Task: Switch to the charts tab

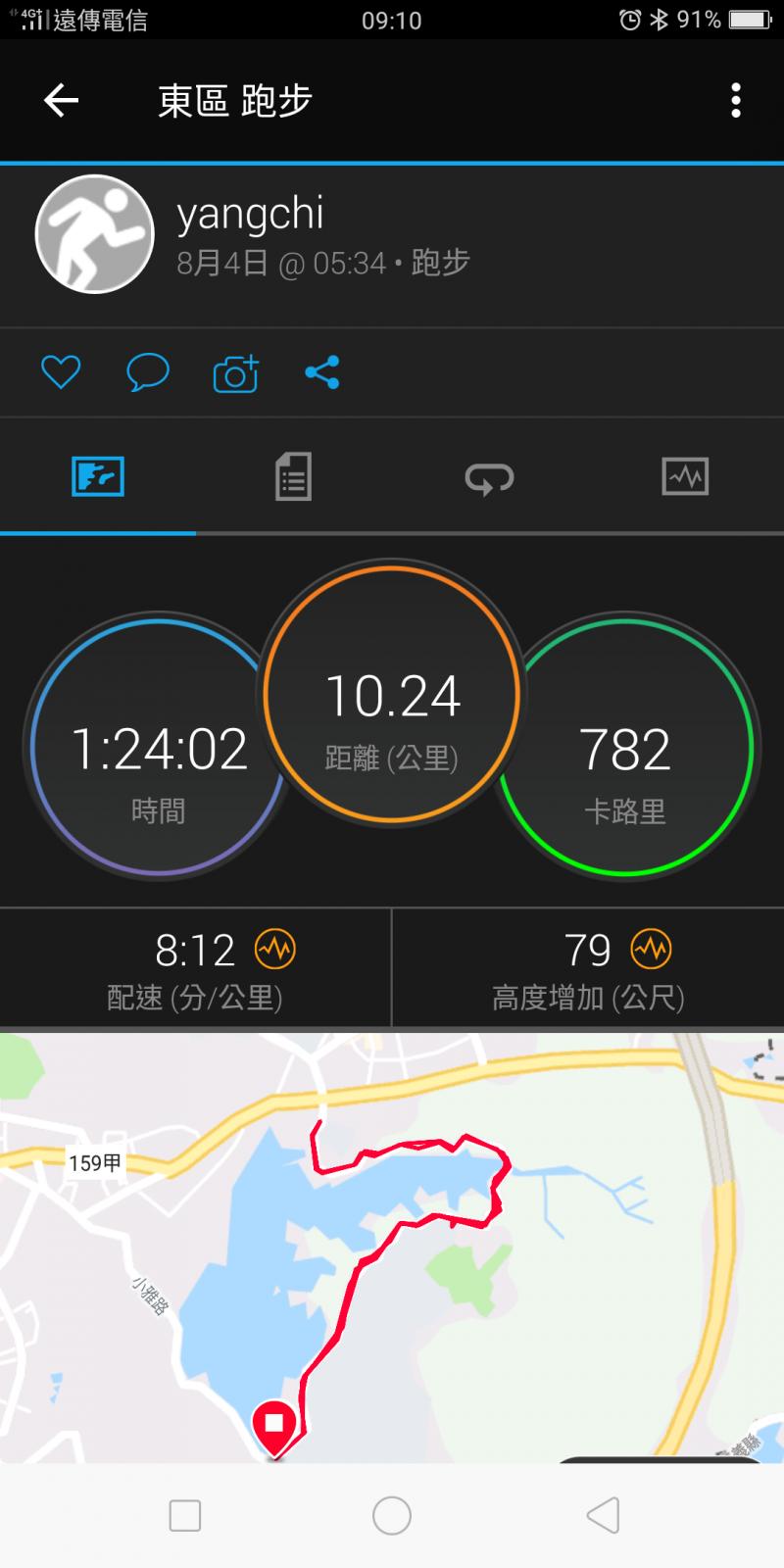Action: 685,477
